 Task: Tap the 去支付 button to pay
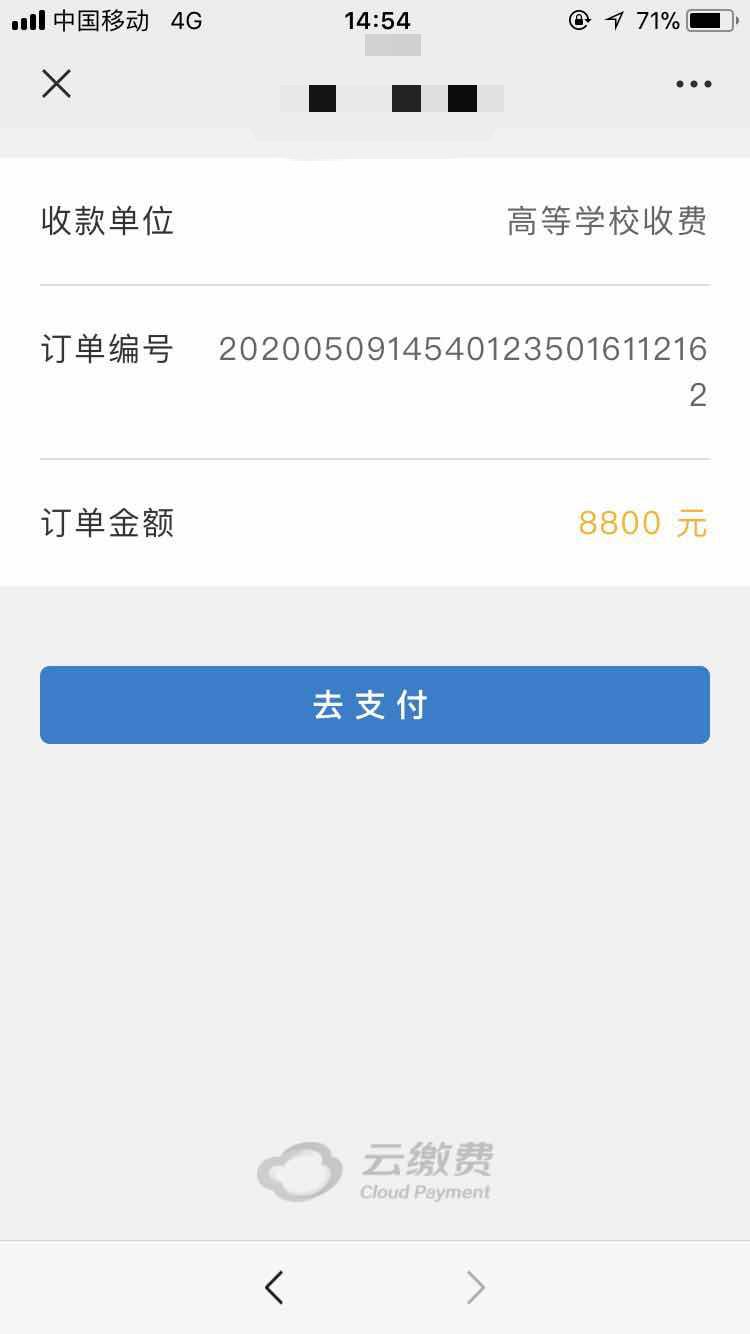tap(375, 705)
